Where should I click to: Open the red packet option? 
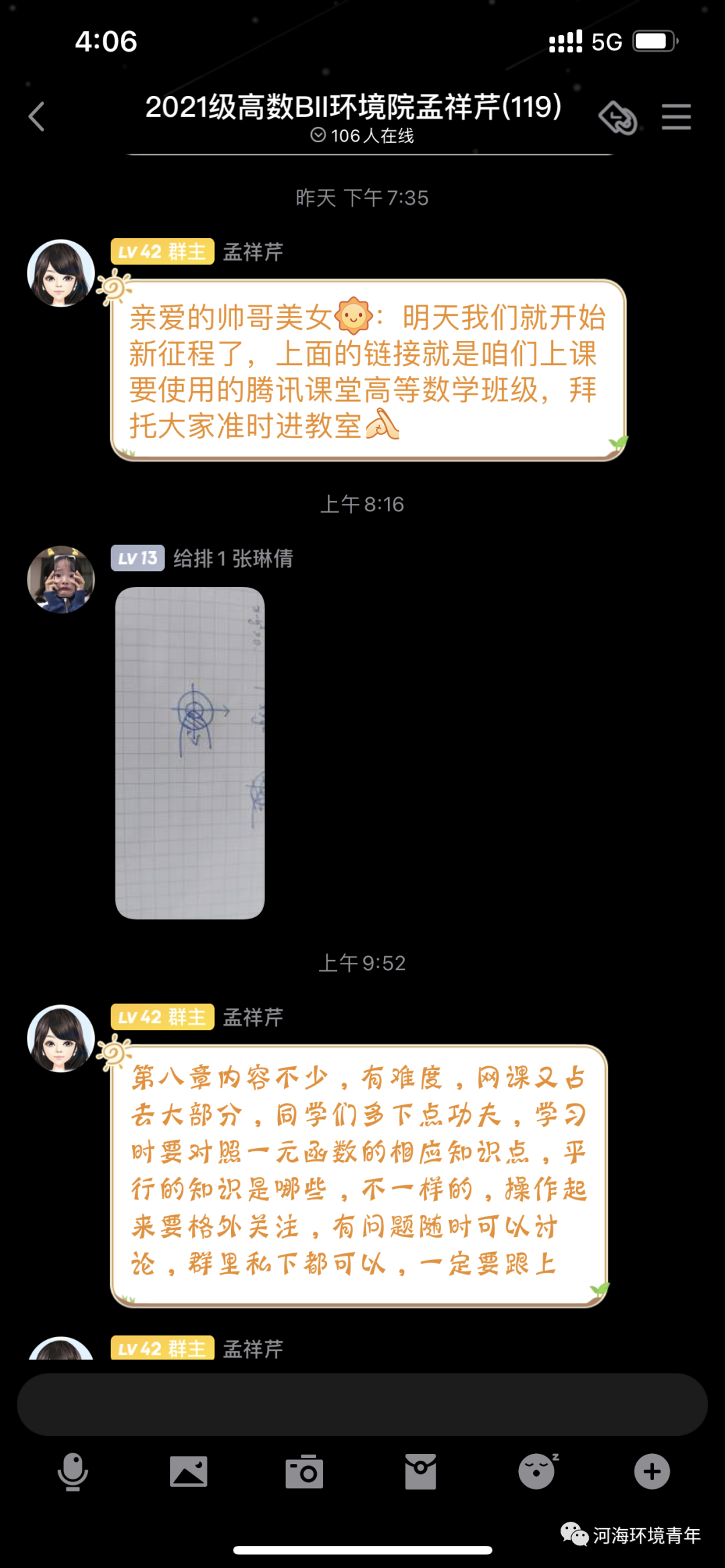click(420, 1471)
